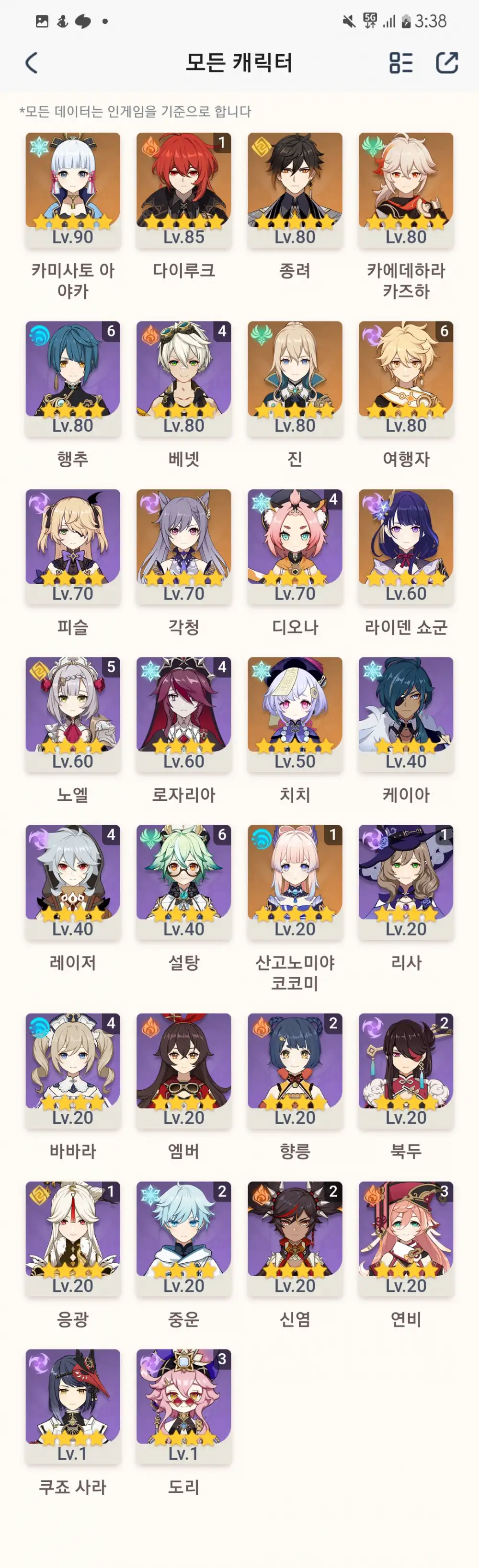Select the 종려 character tile
Image resolution: width=479 pixels, height=1568 pixels.
coord(295,190)
